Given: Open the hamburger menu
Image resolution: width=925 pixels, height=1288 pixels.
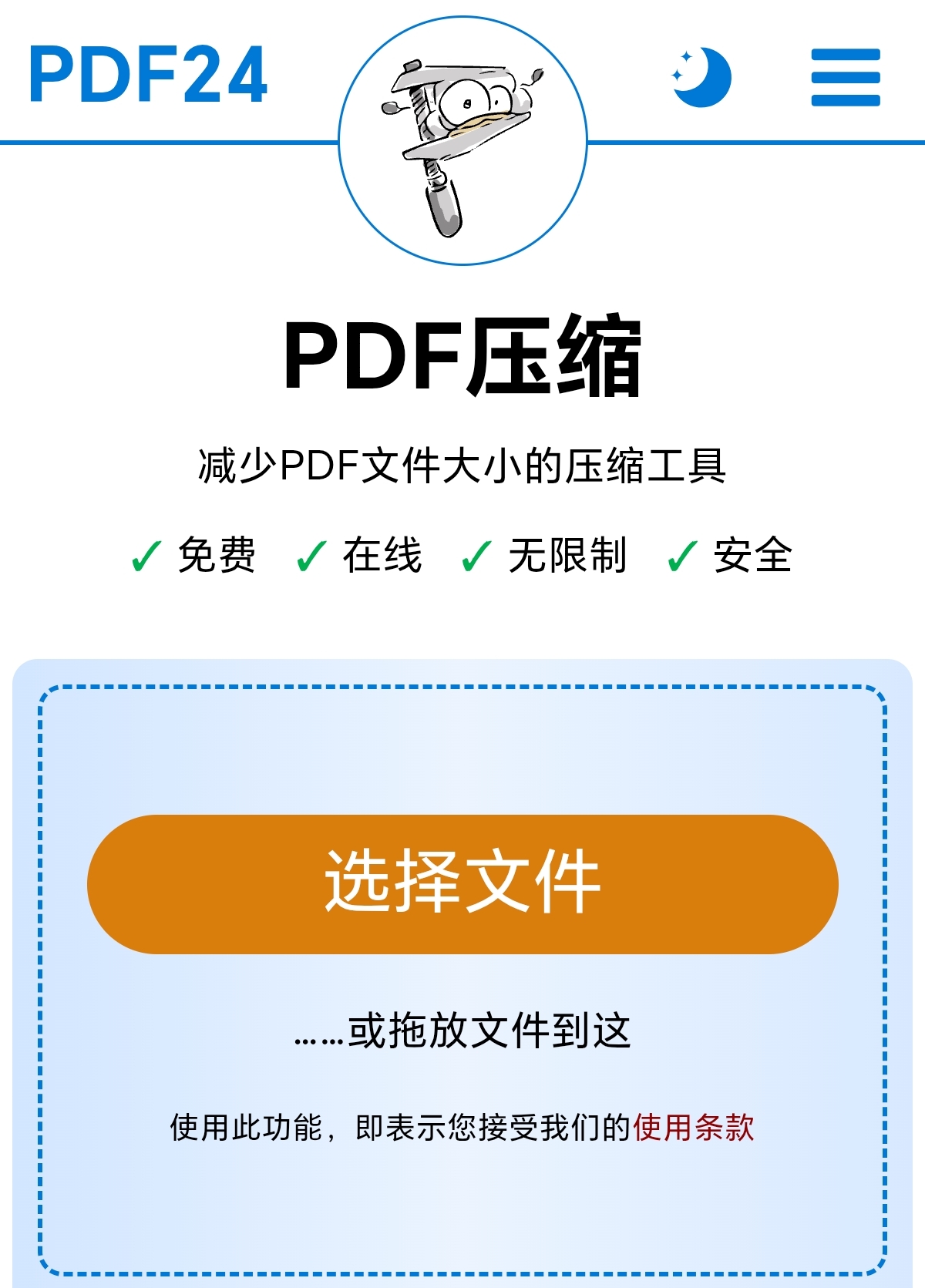Looking at the screenshot, I should (x=845, y=77).
